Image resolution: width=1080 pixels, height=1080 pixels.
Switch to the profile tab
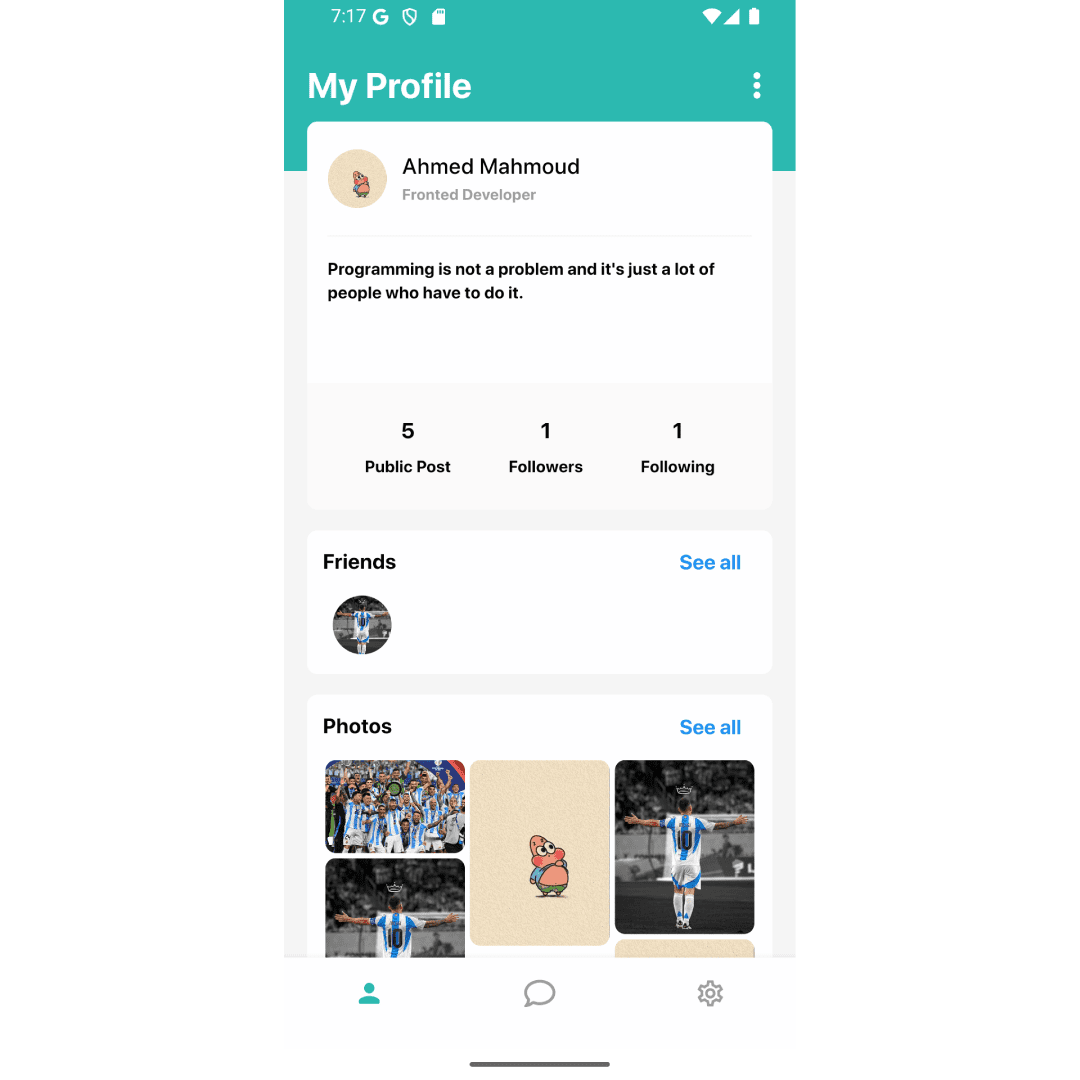(x=369, y=994)
